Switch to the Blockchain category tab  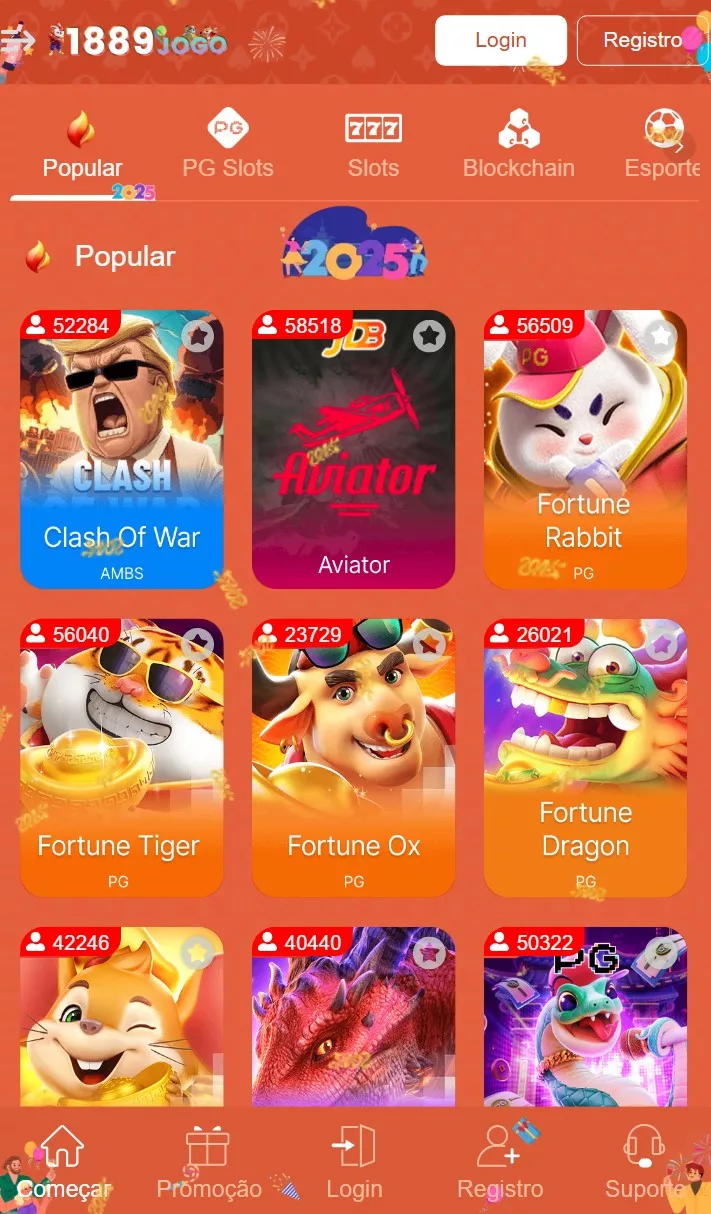[x=518, y=146]
